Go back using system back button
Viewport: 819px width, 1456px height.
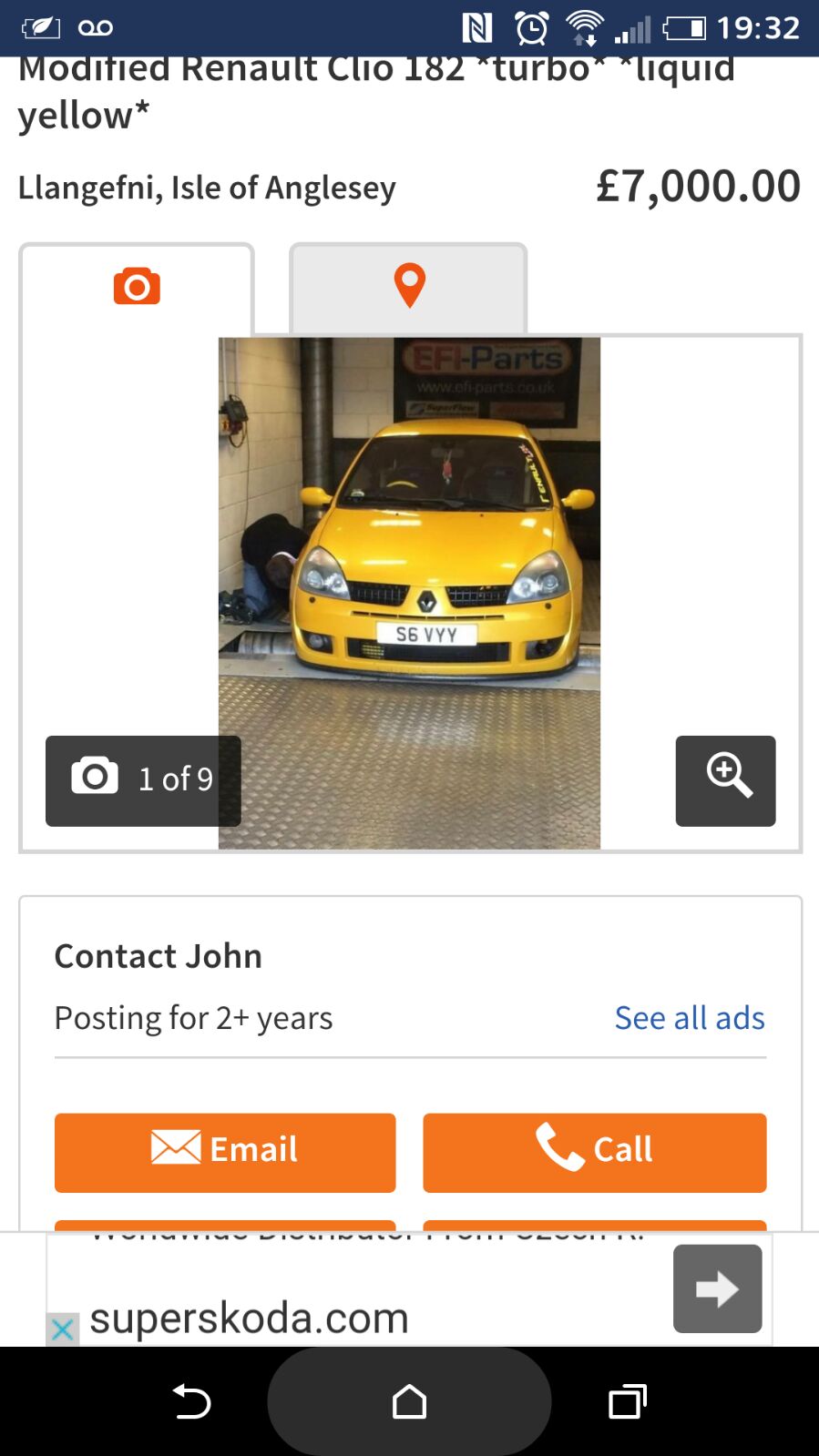tap(191, 1401)
